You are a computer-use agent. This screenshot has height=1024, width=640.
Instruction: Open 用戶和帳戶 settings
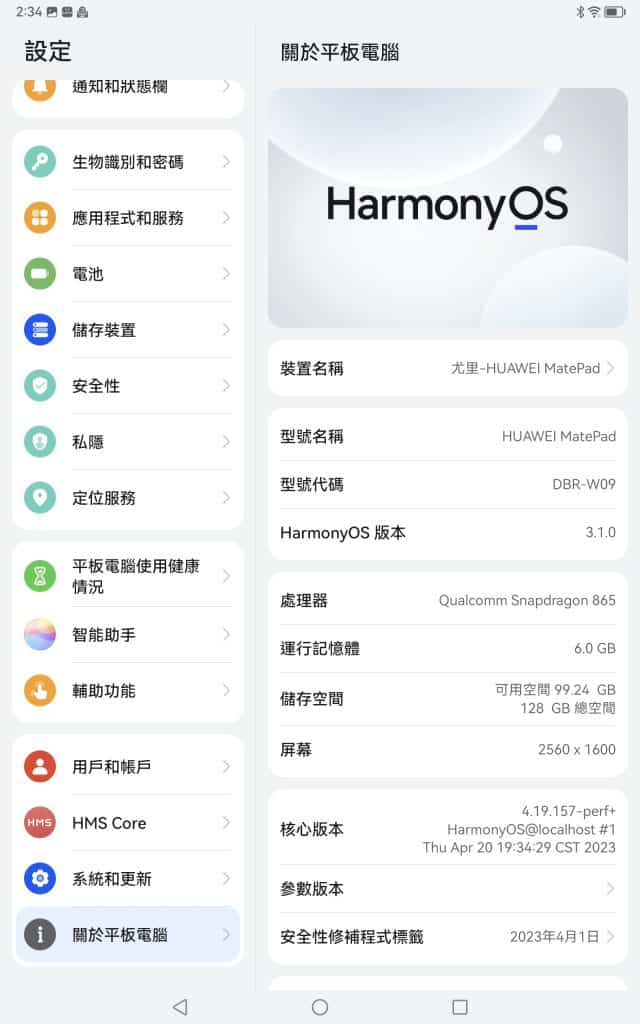tap(128, 767)
